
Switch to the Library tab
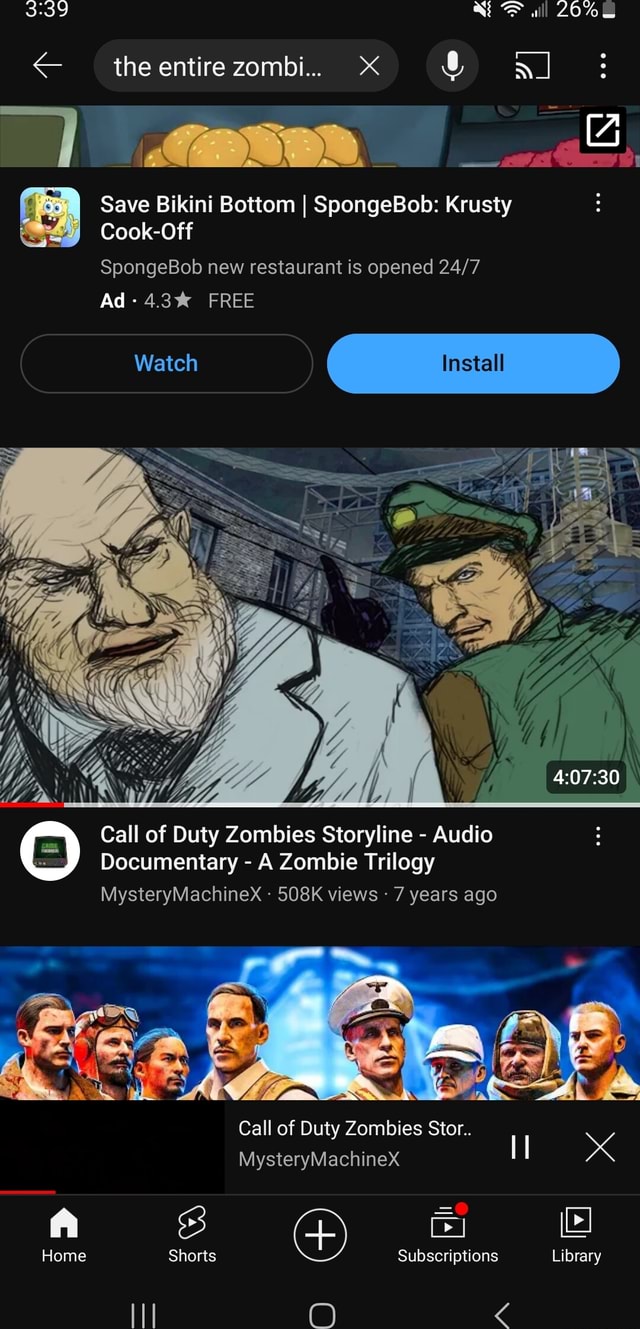point(576,1235)
